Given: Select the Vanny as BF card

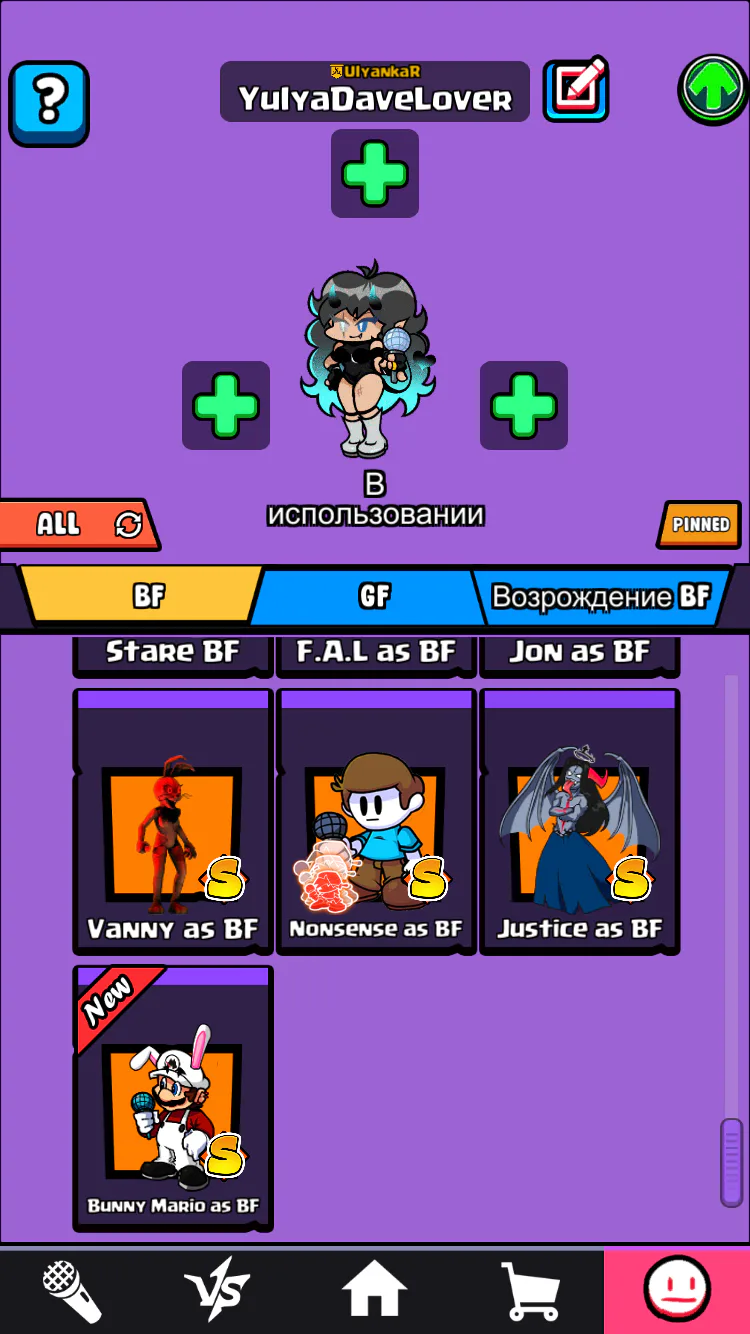Looking at the screenshot, I should pos(173,821).
